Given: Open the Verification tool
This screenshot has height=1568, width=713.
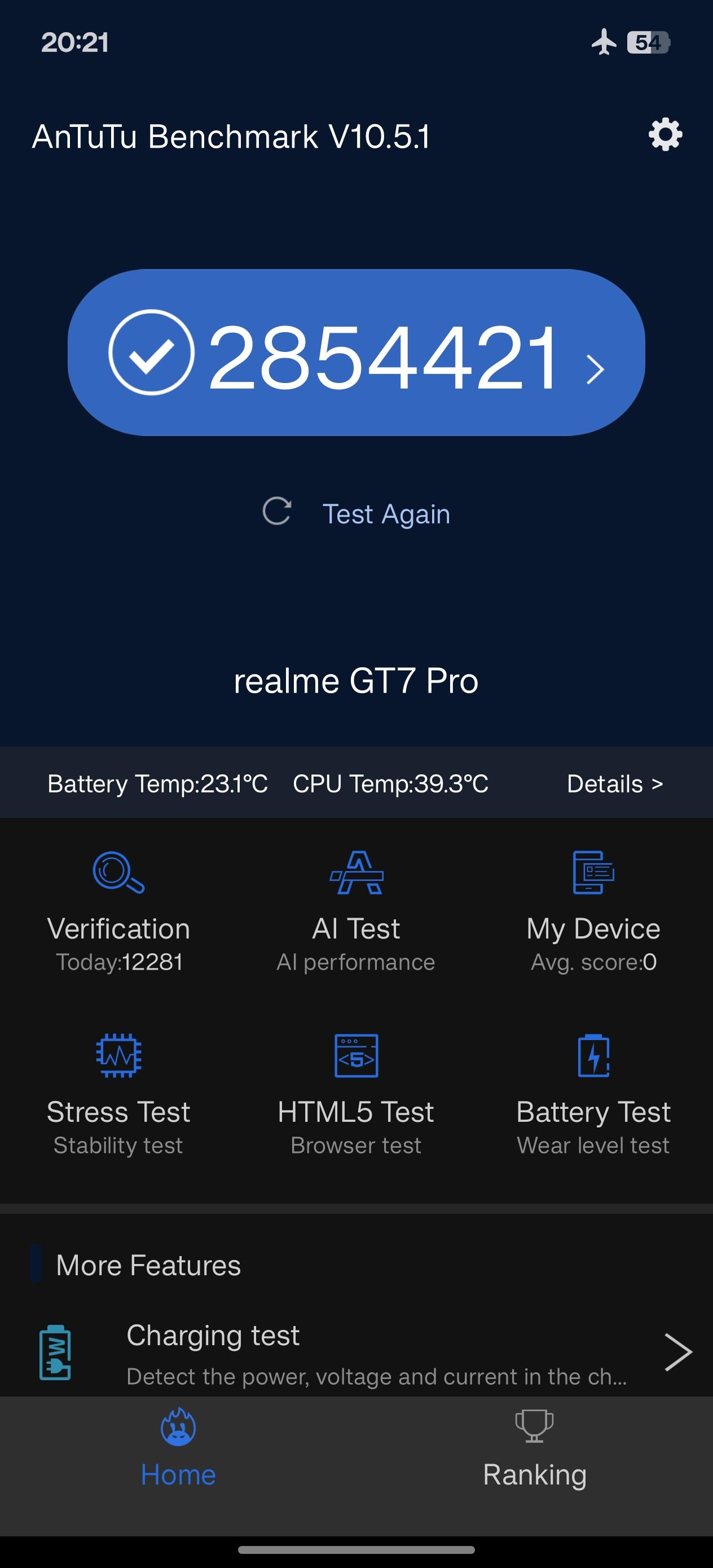Looking at the screenshot, I should coord(118,909).
